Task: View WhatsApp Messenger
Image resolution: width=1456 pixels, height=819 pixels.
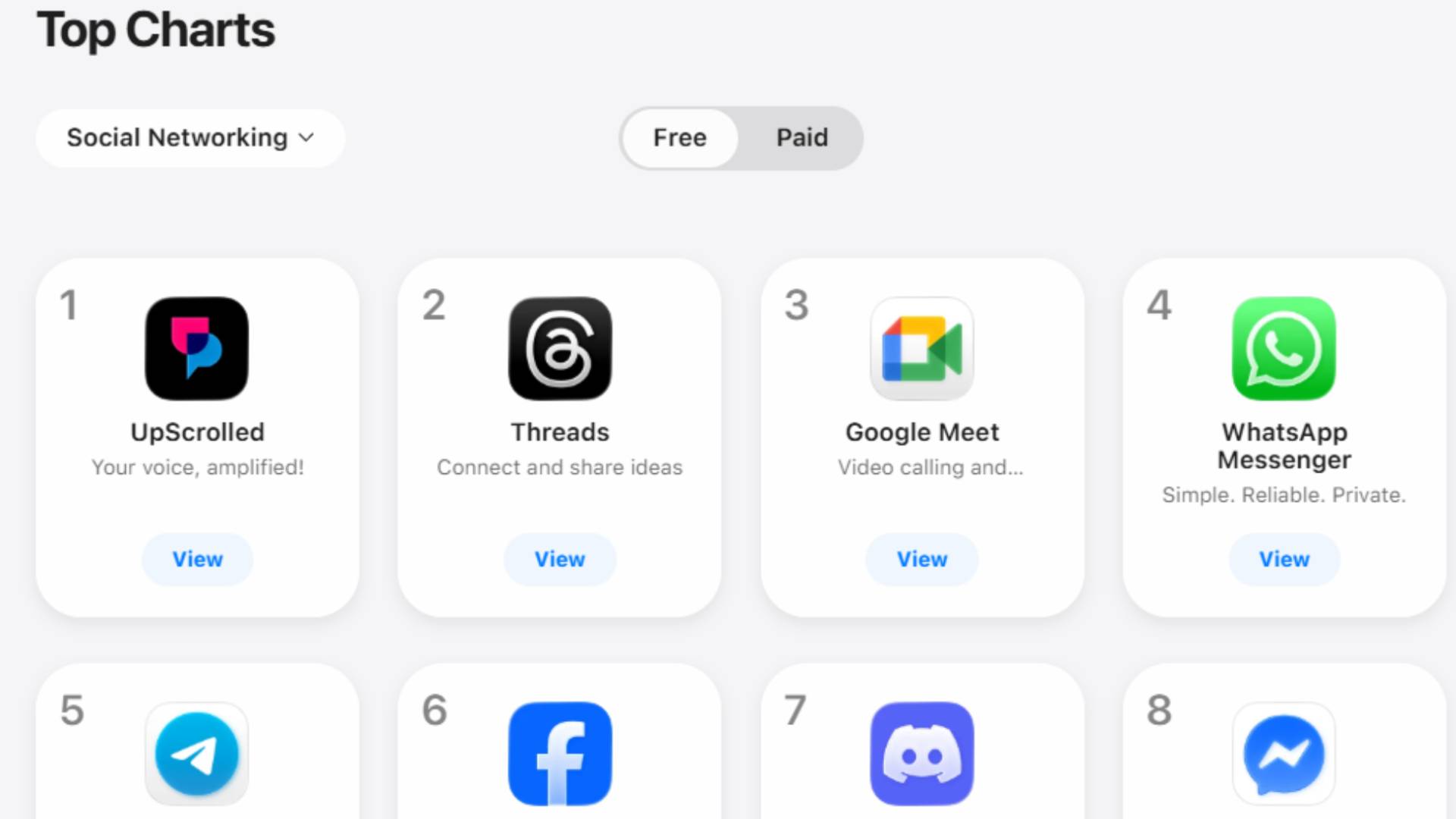Action: tap(1284, 560)
